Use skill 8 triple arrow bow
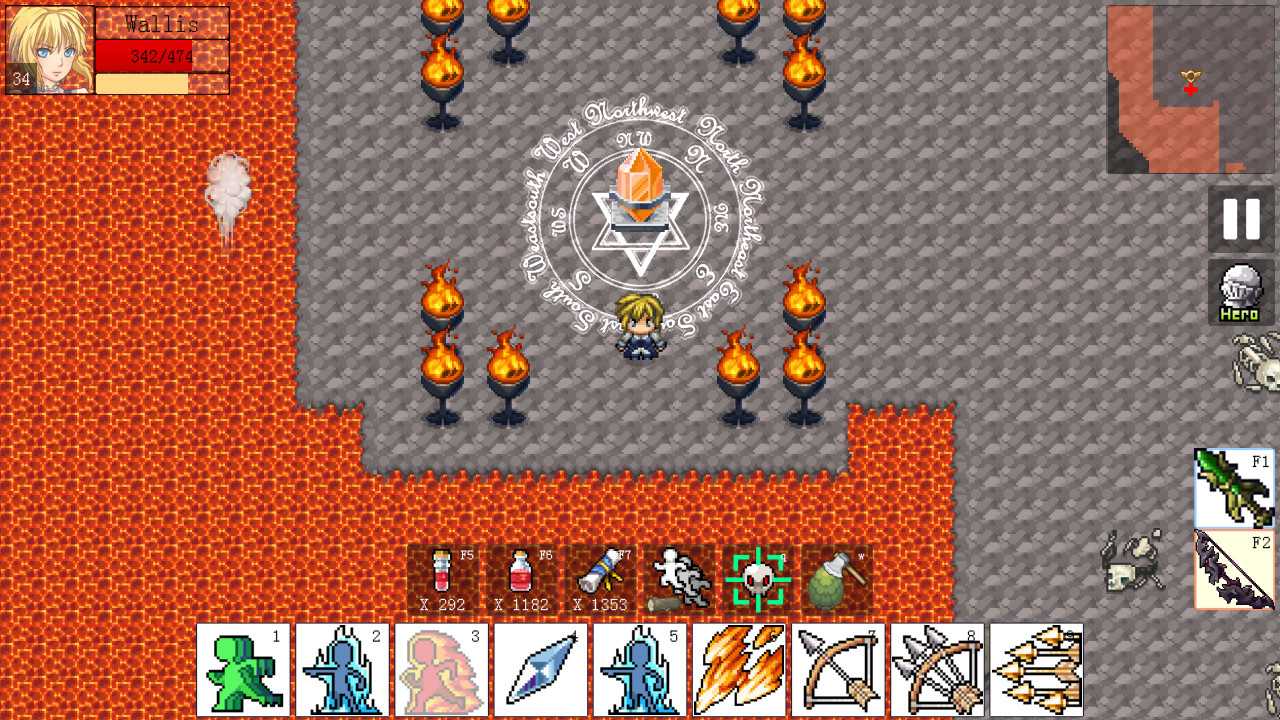Viewport: 1280px width, 720px height. click(x=937, y=670)
